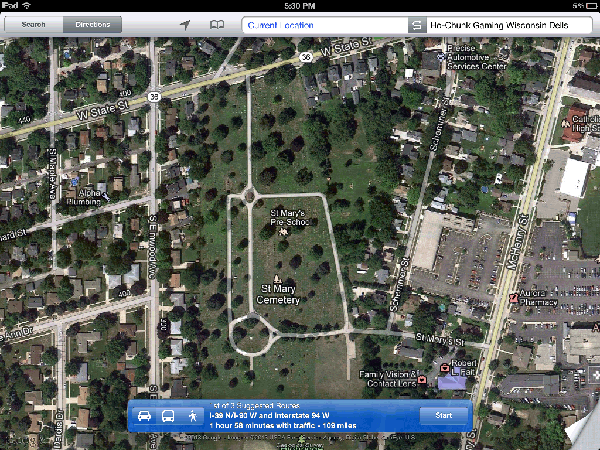Swap start and destination fields
Image resolution: width=600 pixels, height=450 pixels.
(416, 24)
